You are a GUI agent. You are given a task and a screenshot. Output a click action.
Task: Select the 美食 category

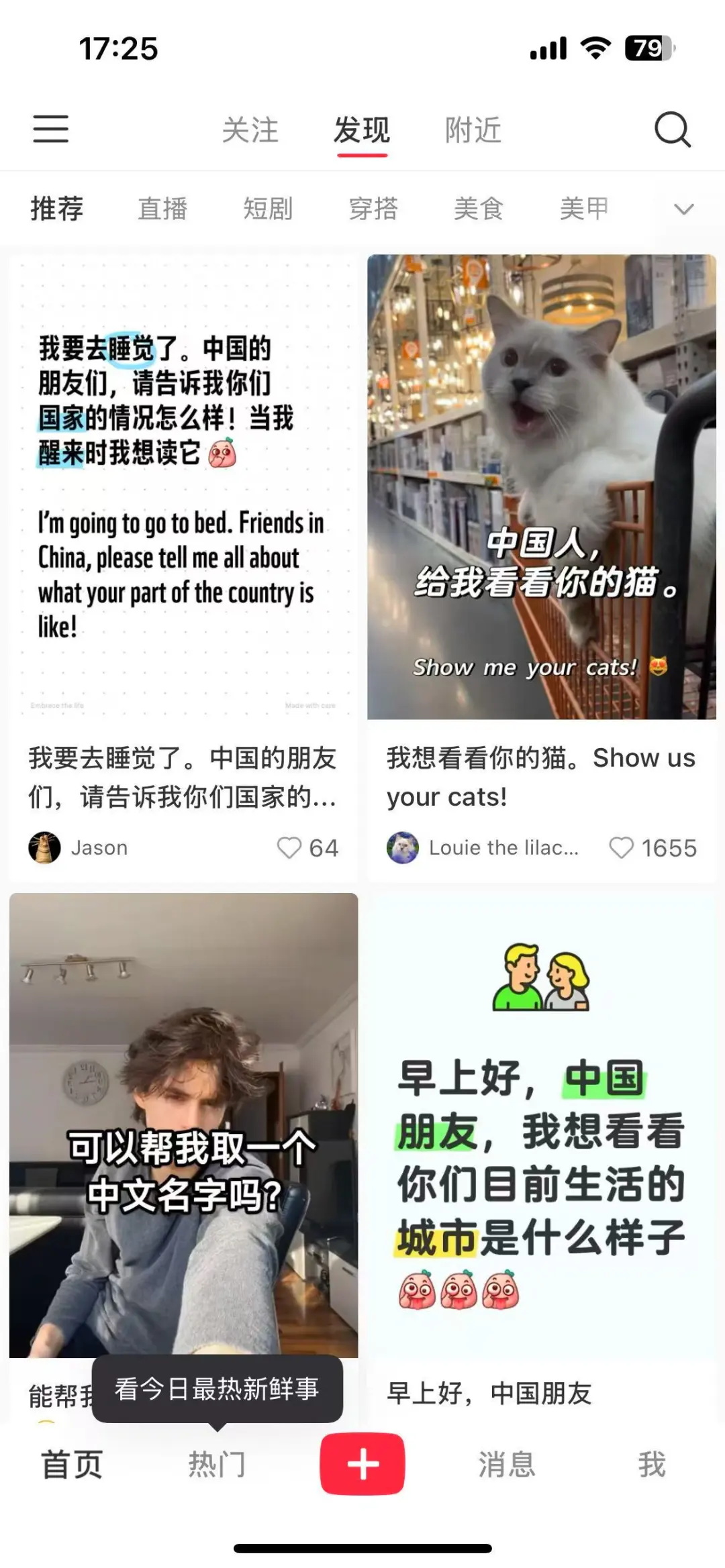click(479, 209)
